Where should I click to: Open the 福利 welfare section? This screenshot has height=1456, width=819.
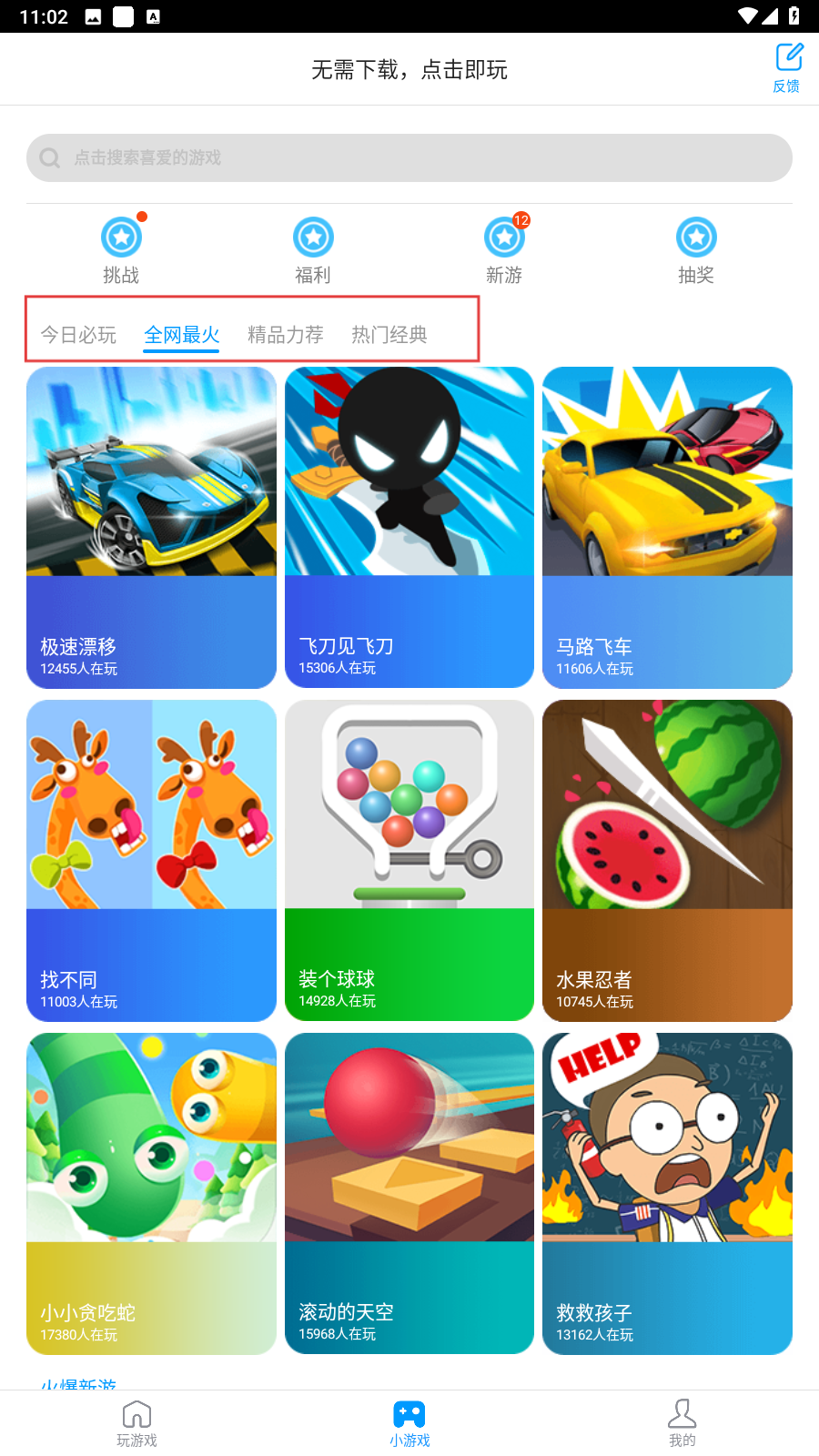click(313, 250)
